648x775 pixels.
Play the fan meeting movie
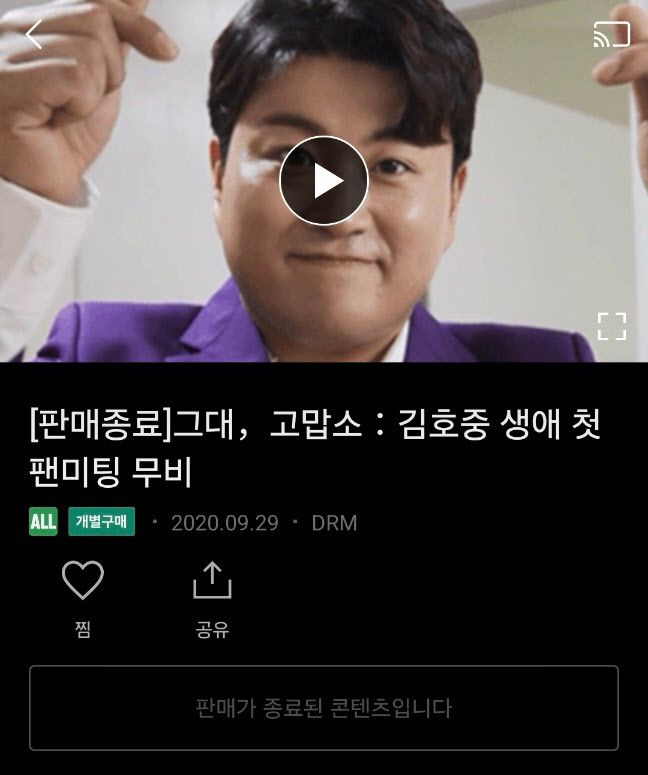[323, 181]
